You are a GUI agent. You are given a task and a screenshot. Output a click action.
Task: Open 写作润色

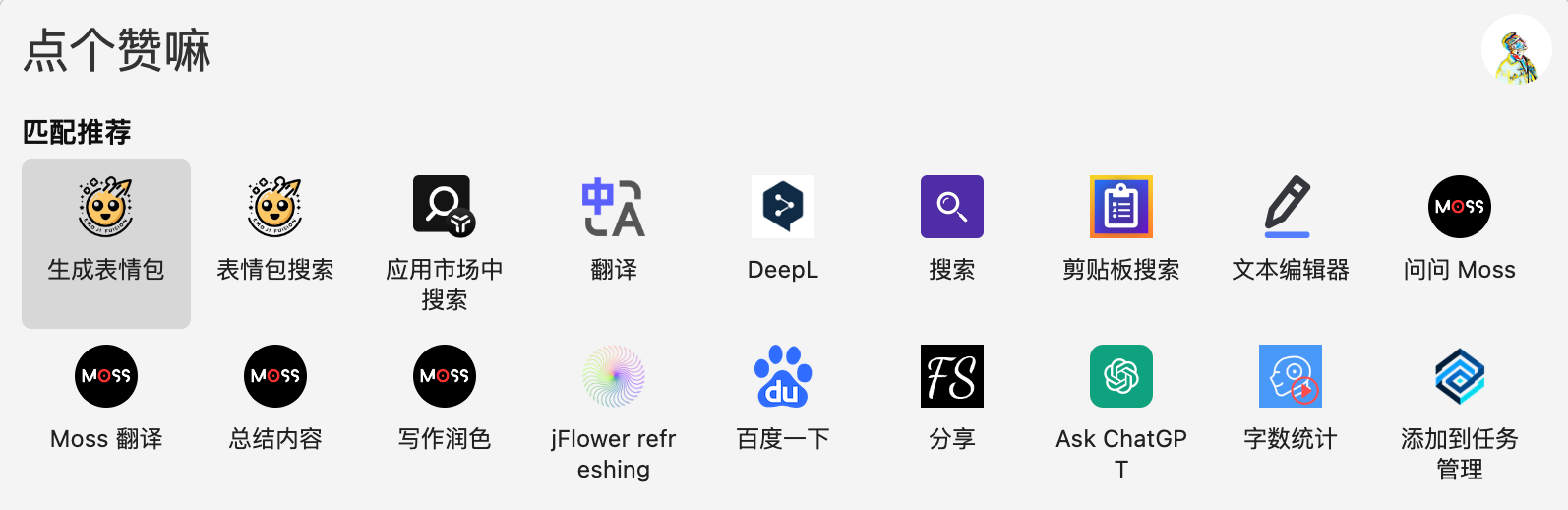[445, 394]
